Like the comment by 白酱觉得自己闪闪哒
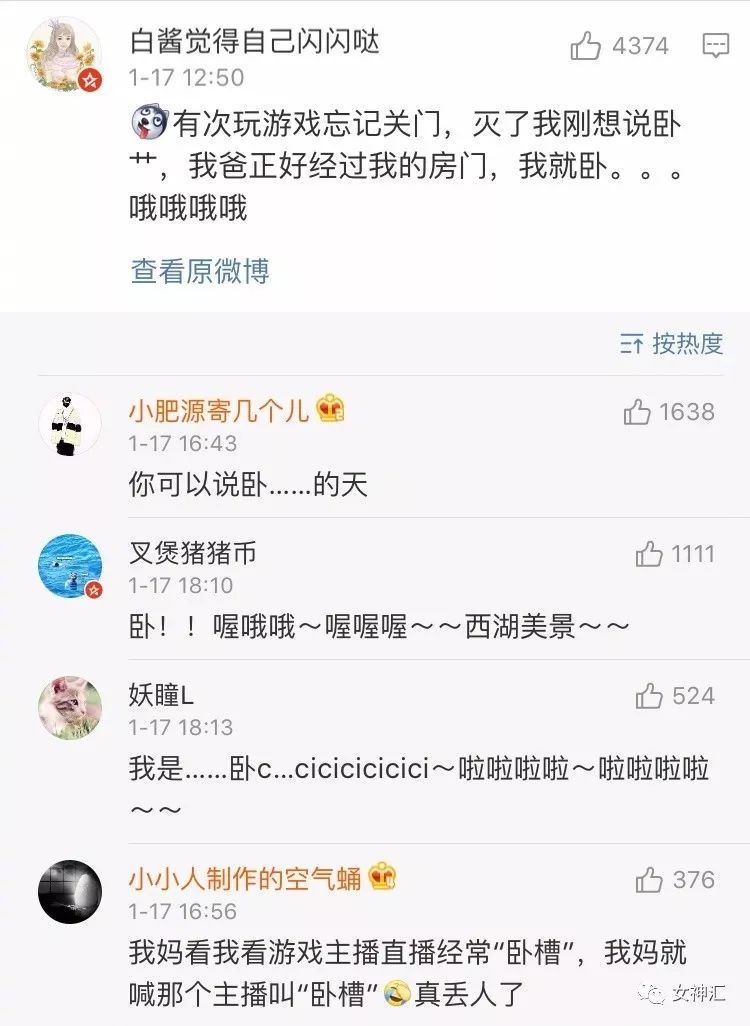 coord(586,46)
